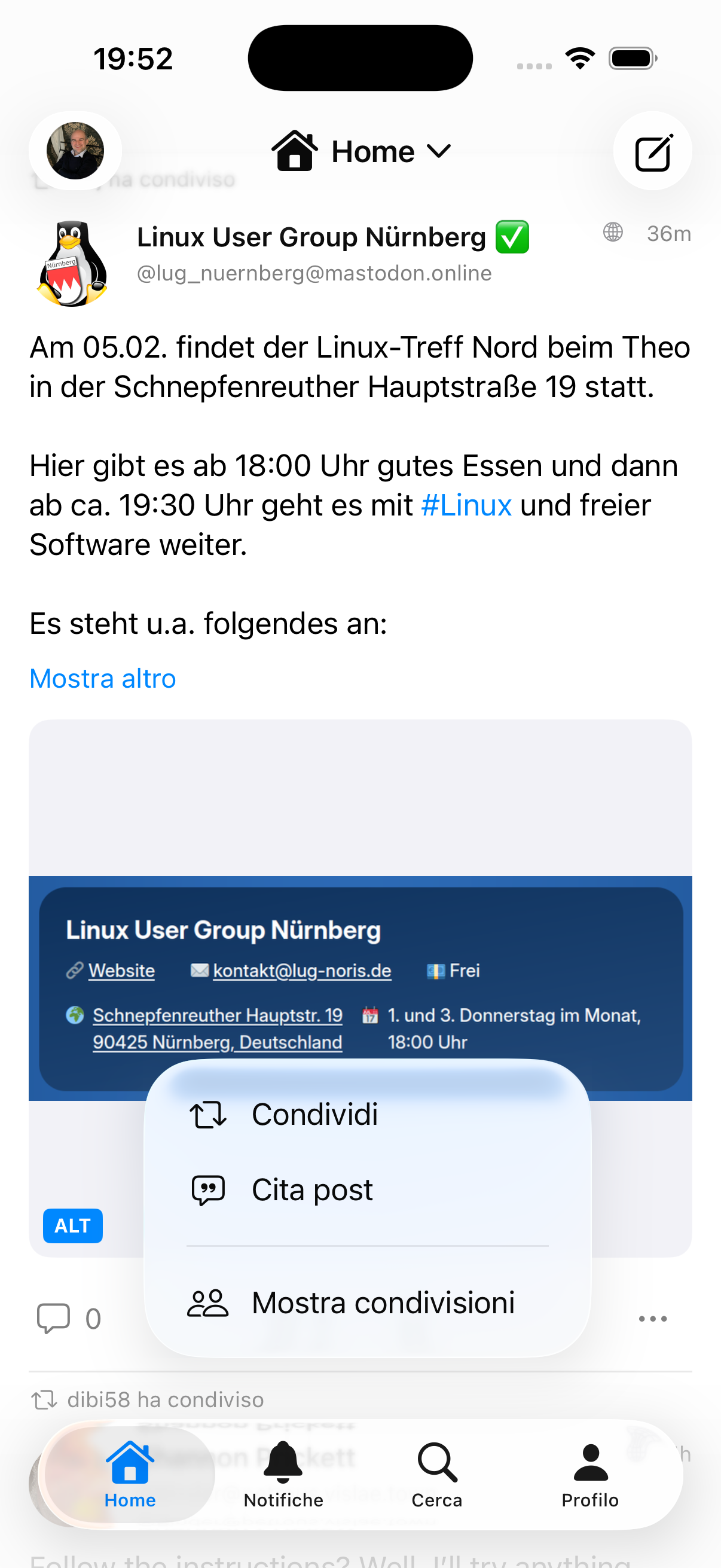Tap Mostra altro to expand the post
This screenshot has height=1568, width=721.
[103, 679]
